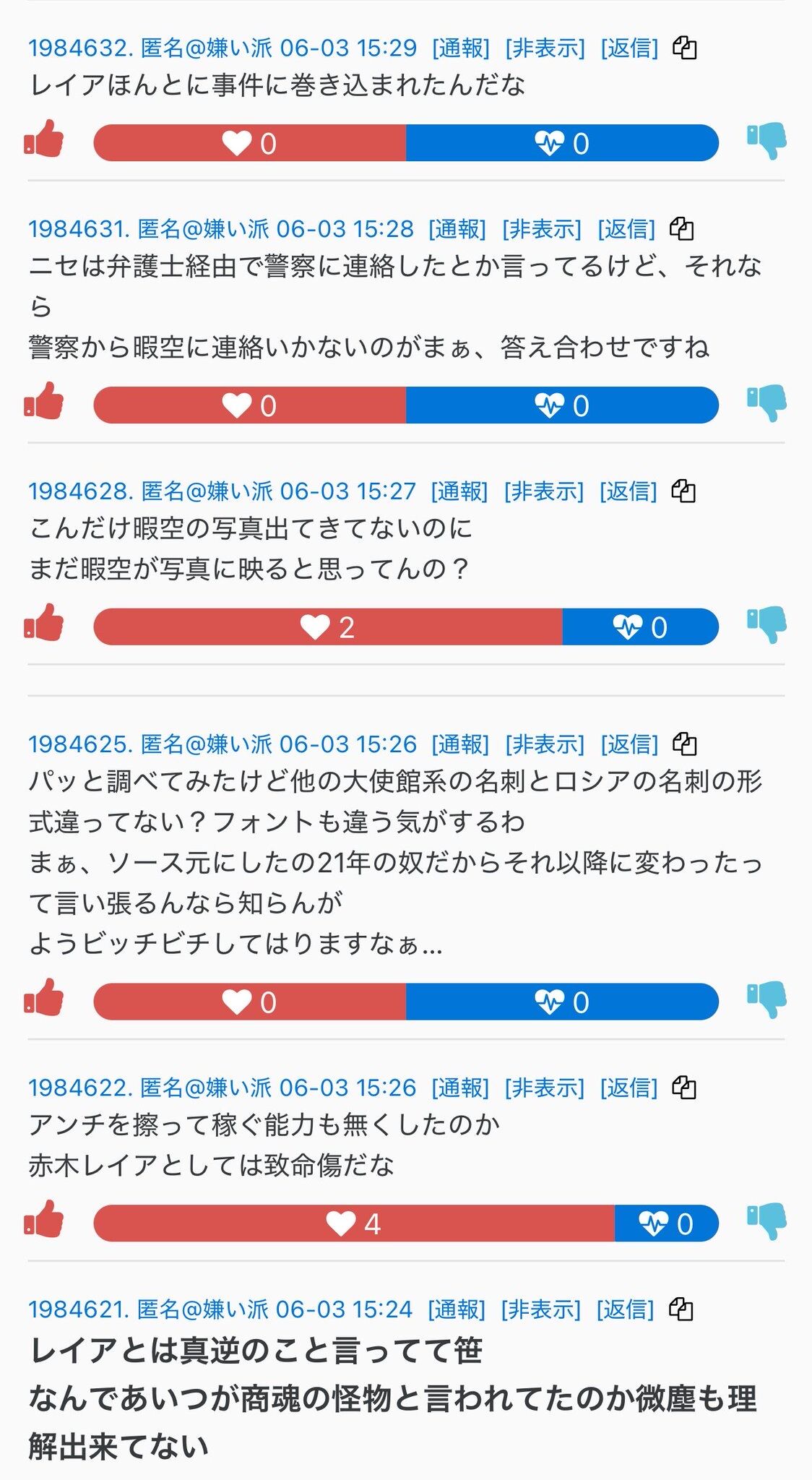This screenshot has width=812, height=1480.
Task: Hide comment 1984628 using 非表示
Action: tap(543, 491)
